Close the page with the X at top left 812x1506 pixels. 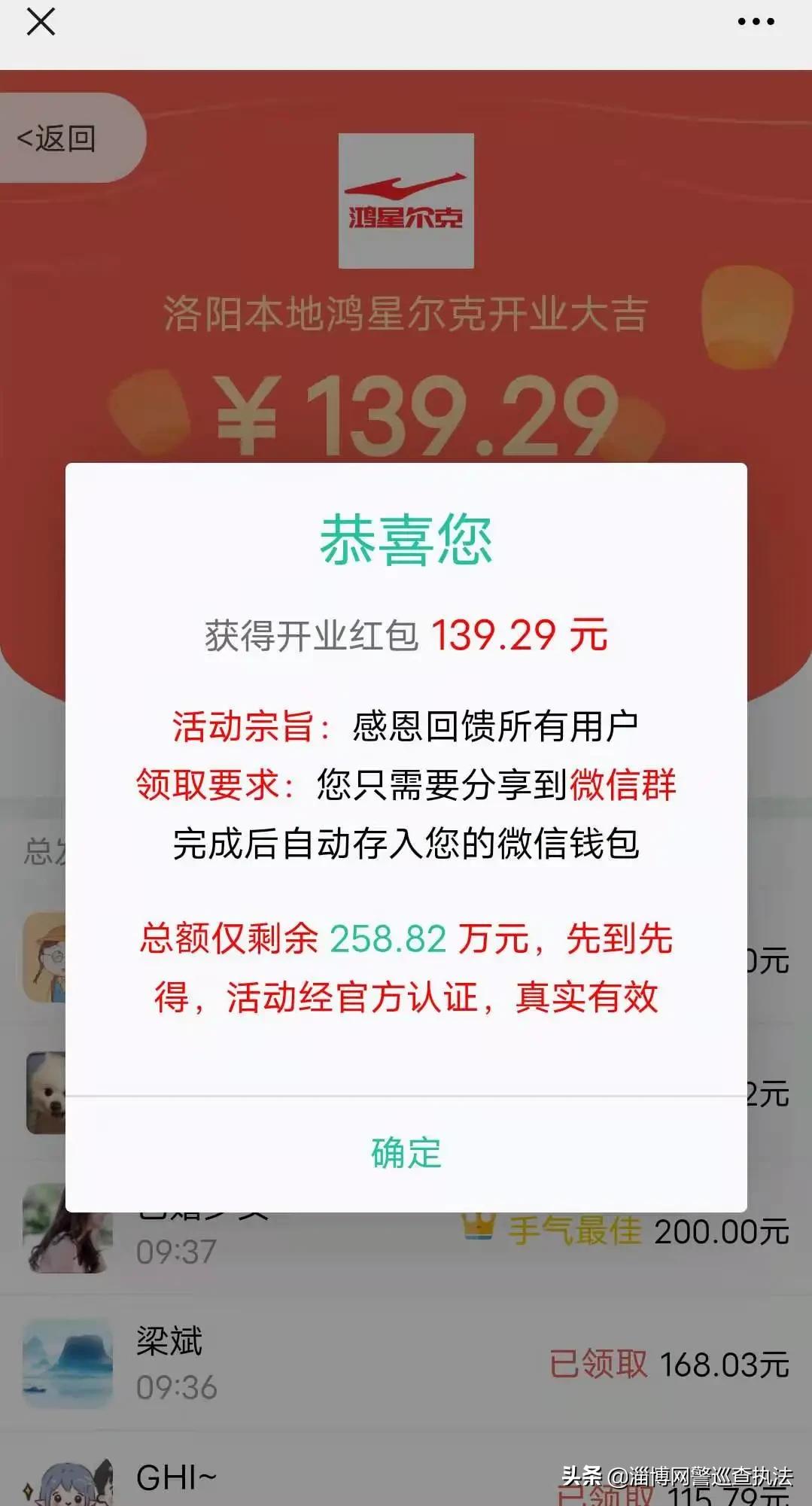41,23
